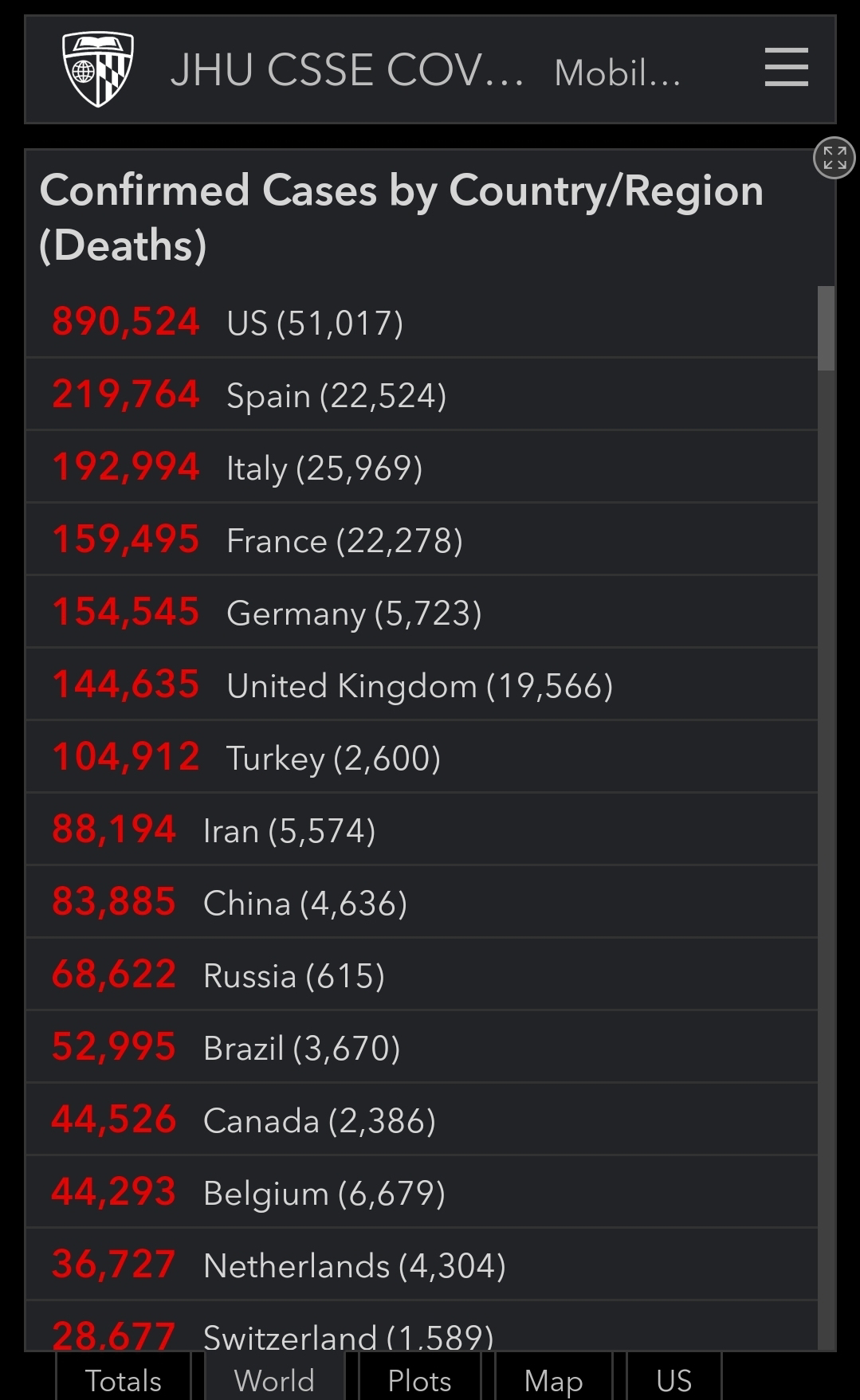The height and width of the screenshot is (1400, 860).
Task: Select the Turkey entry
Action: coord(422,757)
